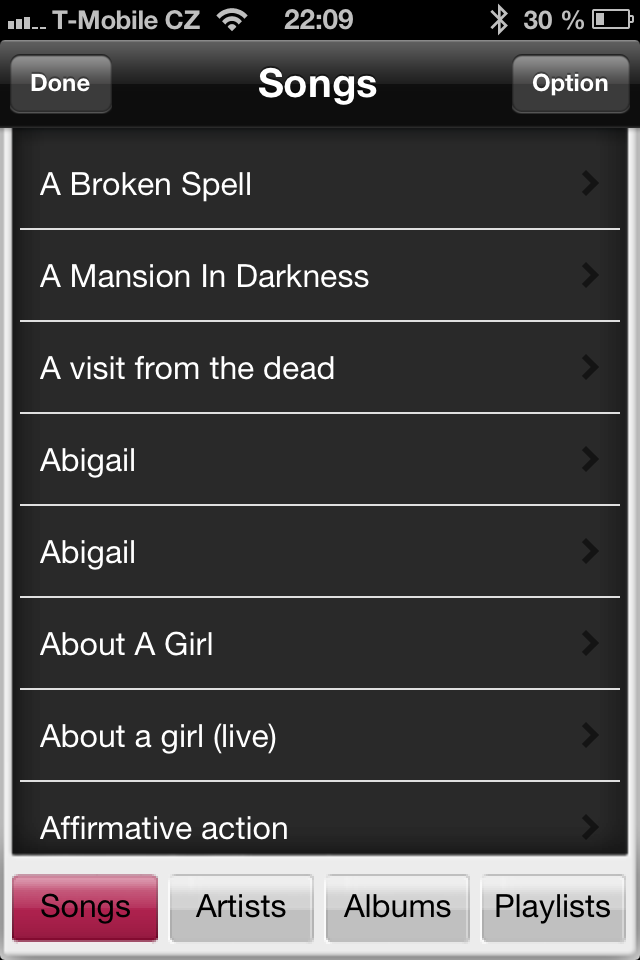
Task: Tap the Done button
Action: [x=60, y=84]
